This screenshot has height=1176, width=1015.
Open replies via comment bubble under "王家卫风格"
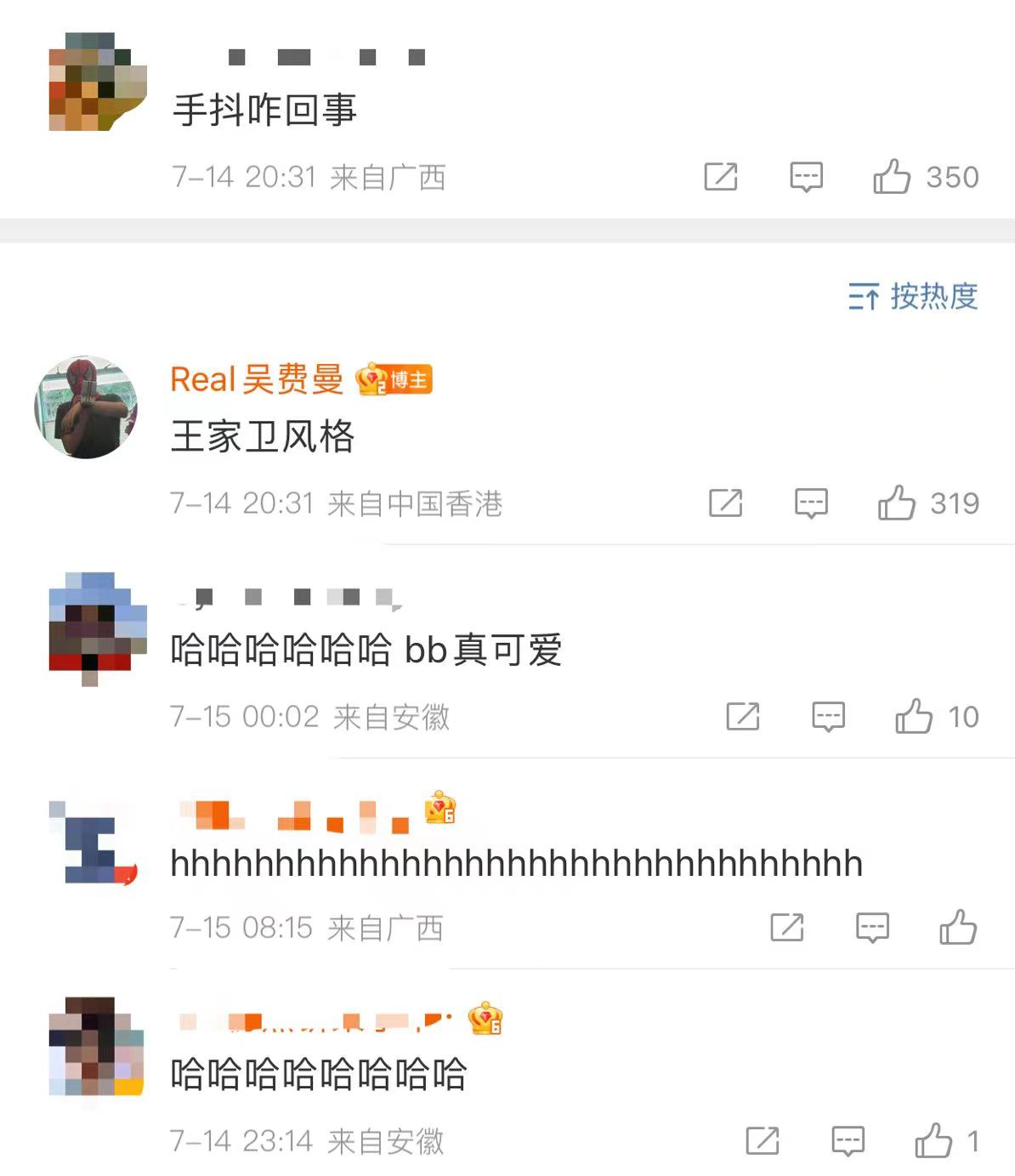tap(810, 503)
